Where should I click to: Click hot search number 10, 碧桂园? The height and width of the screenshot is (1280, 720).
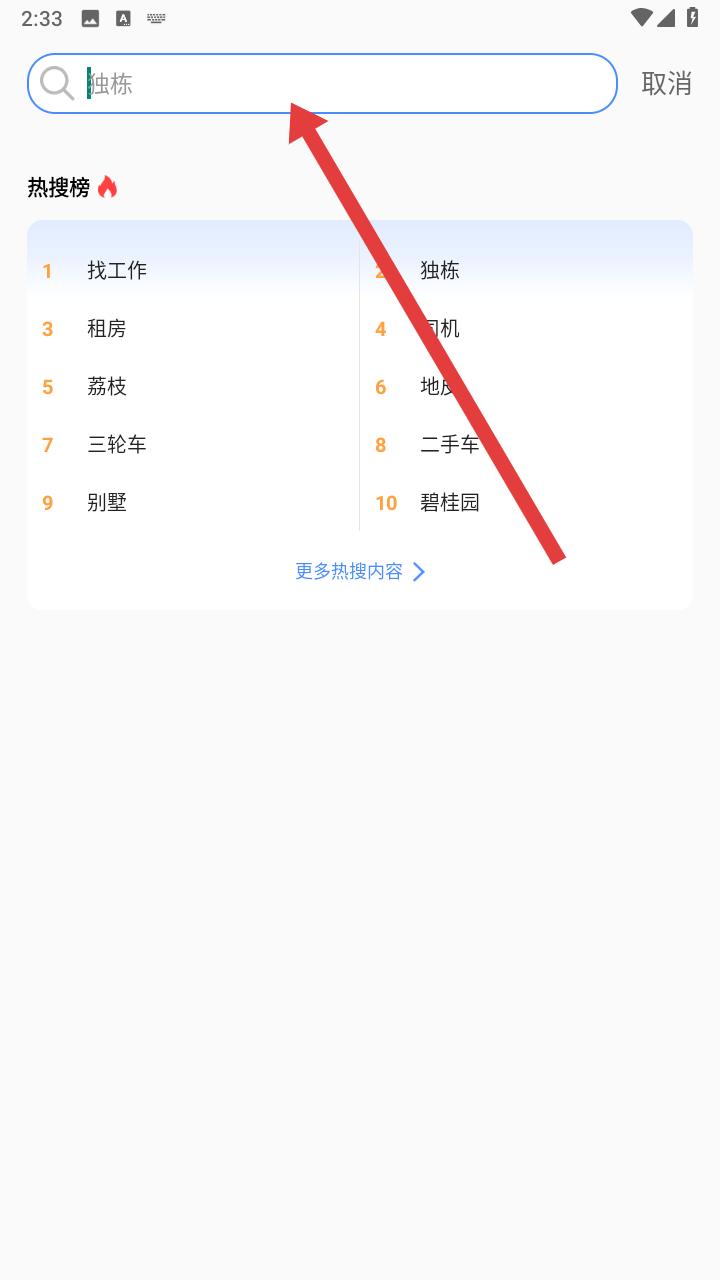coord(451,502)
